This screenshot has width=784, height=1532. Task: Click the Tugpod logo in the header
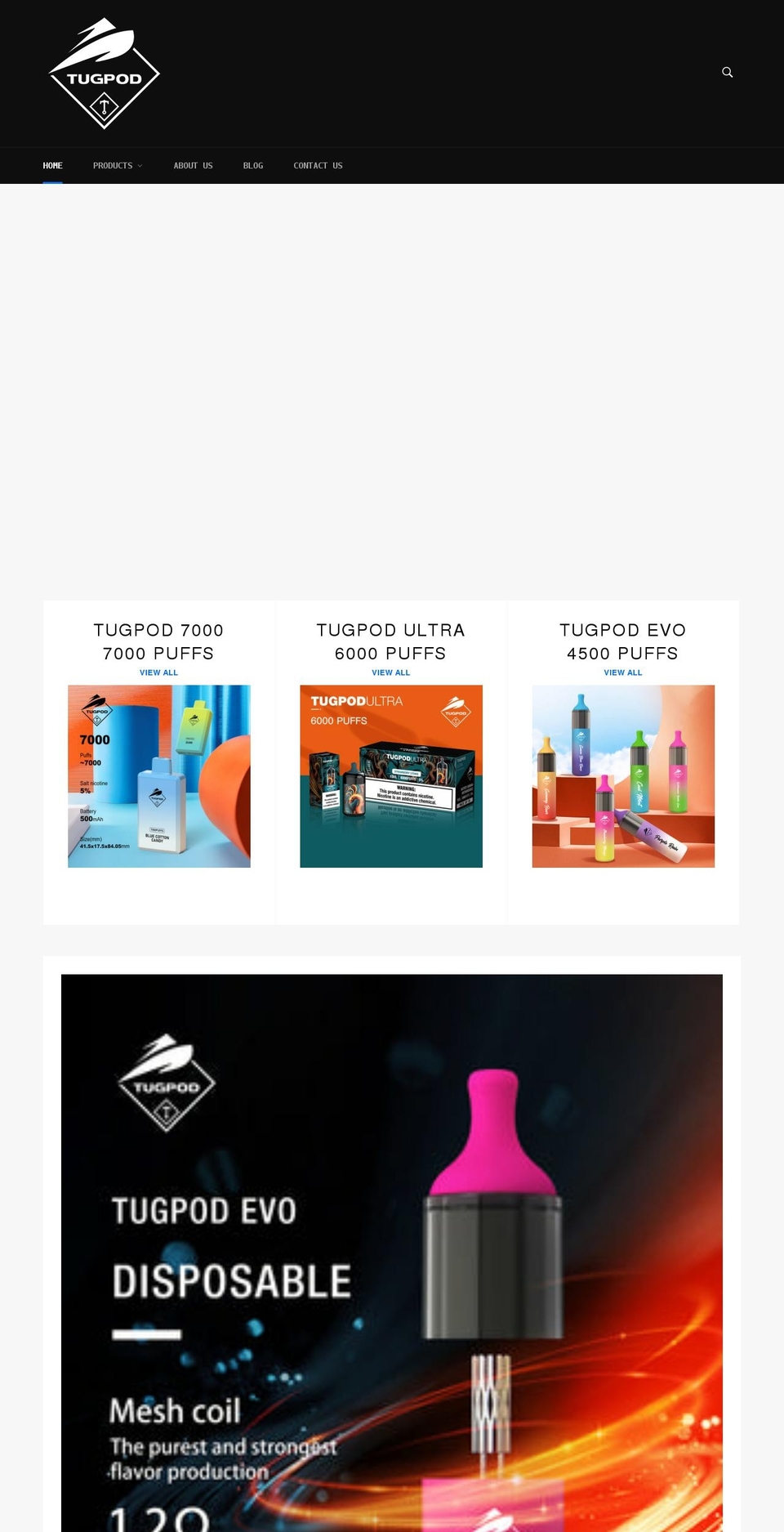click(x=105, y=72)
